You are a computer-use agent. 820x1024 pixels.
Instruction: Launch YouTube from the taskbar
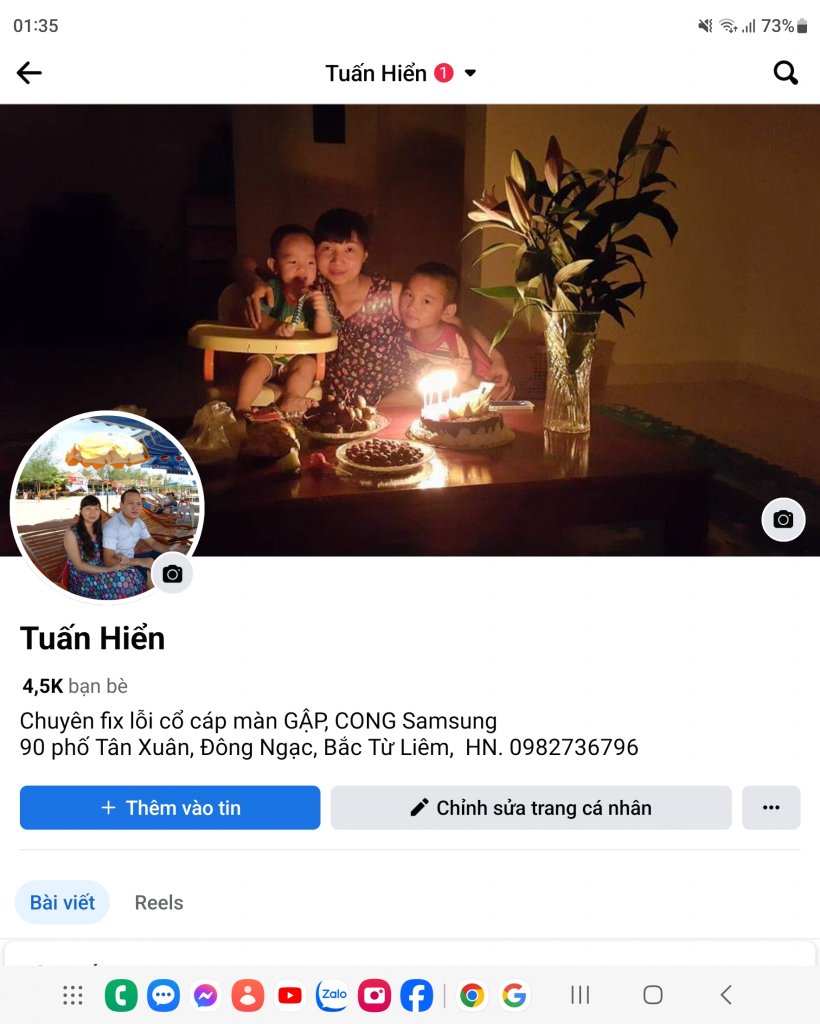point(290,995)
